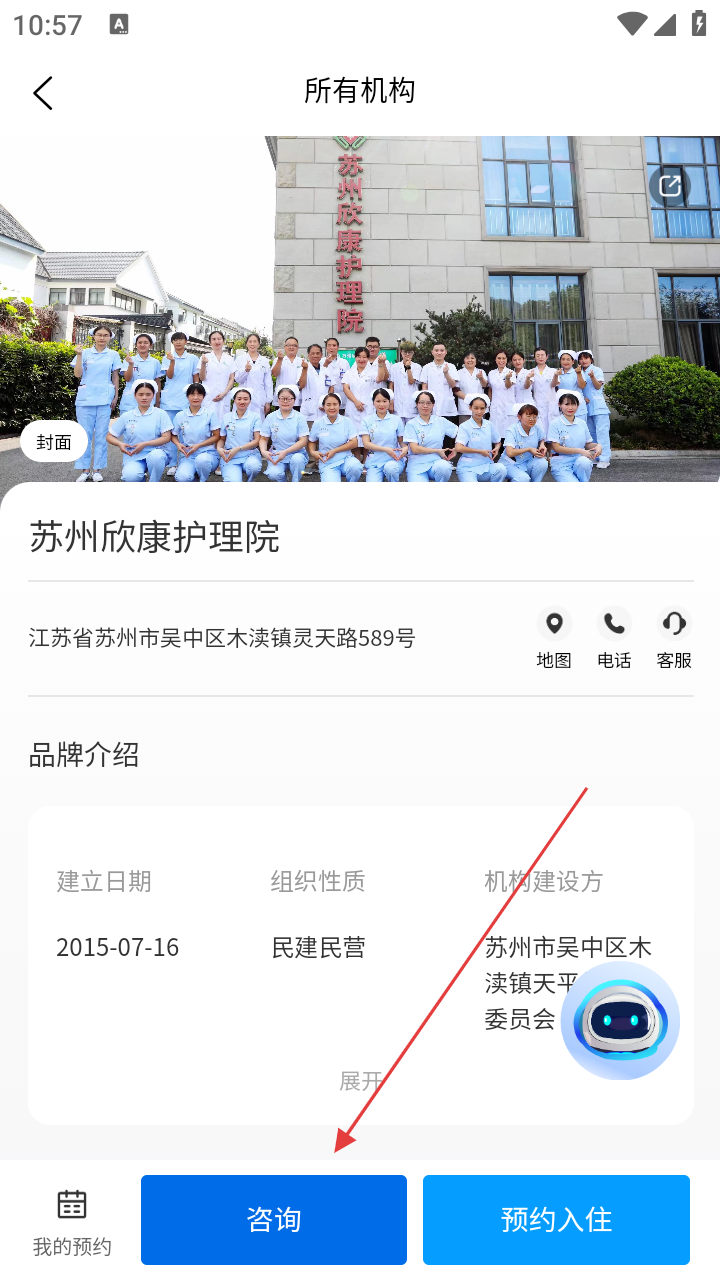Call the institution using the 电话 icon

click(x=614, y=638)
